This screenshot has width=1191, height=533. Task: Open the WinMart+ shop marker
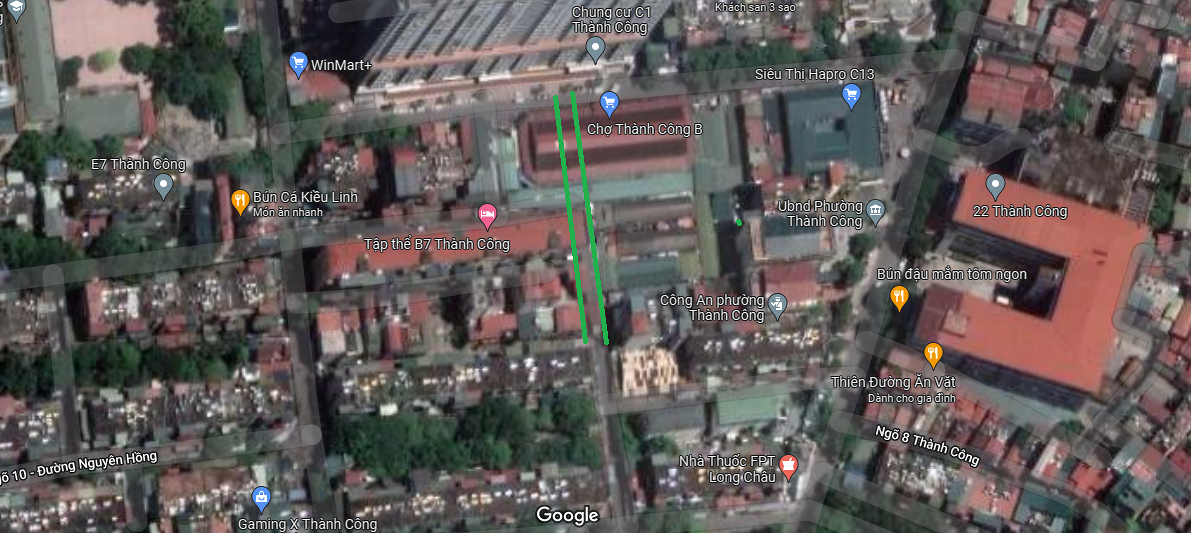pos(297,65)
